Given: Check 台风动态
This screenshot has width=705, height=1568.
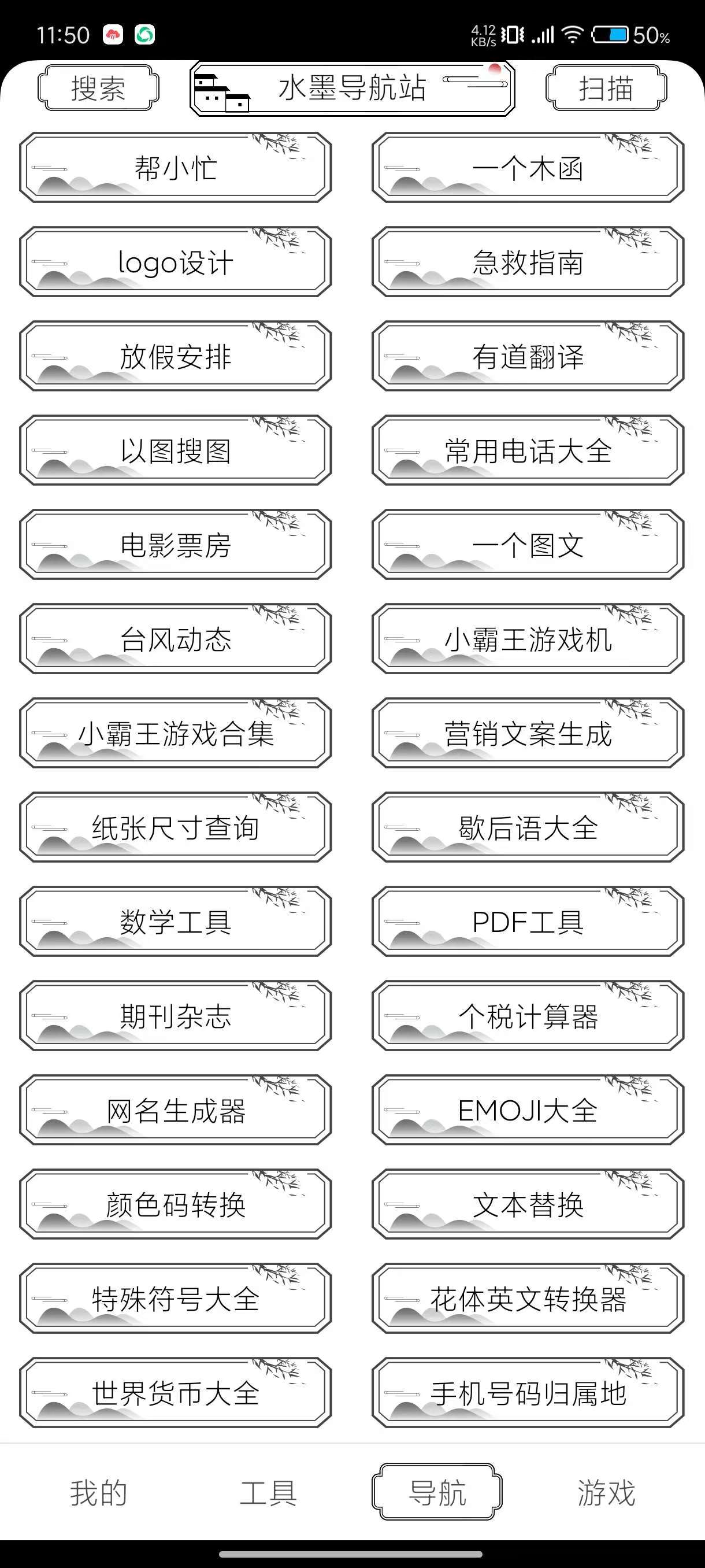Looking at the screenshot, I should click(175, 639).
